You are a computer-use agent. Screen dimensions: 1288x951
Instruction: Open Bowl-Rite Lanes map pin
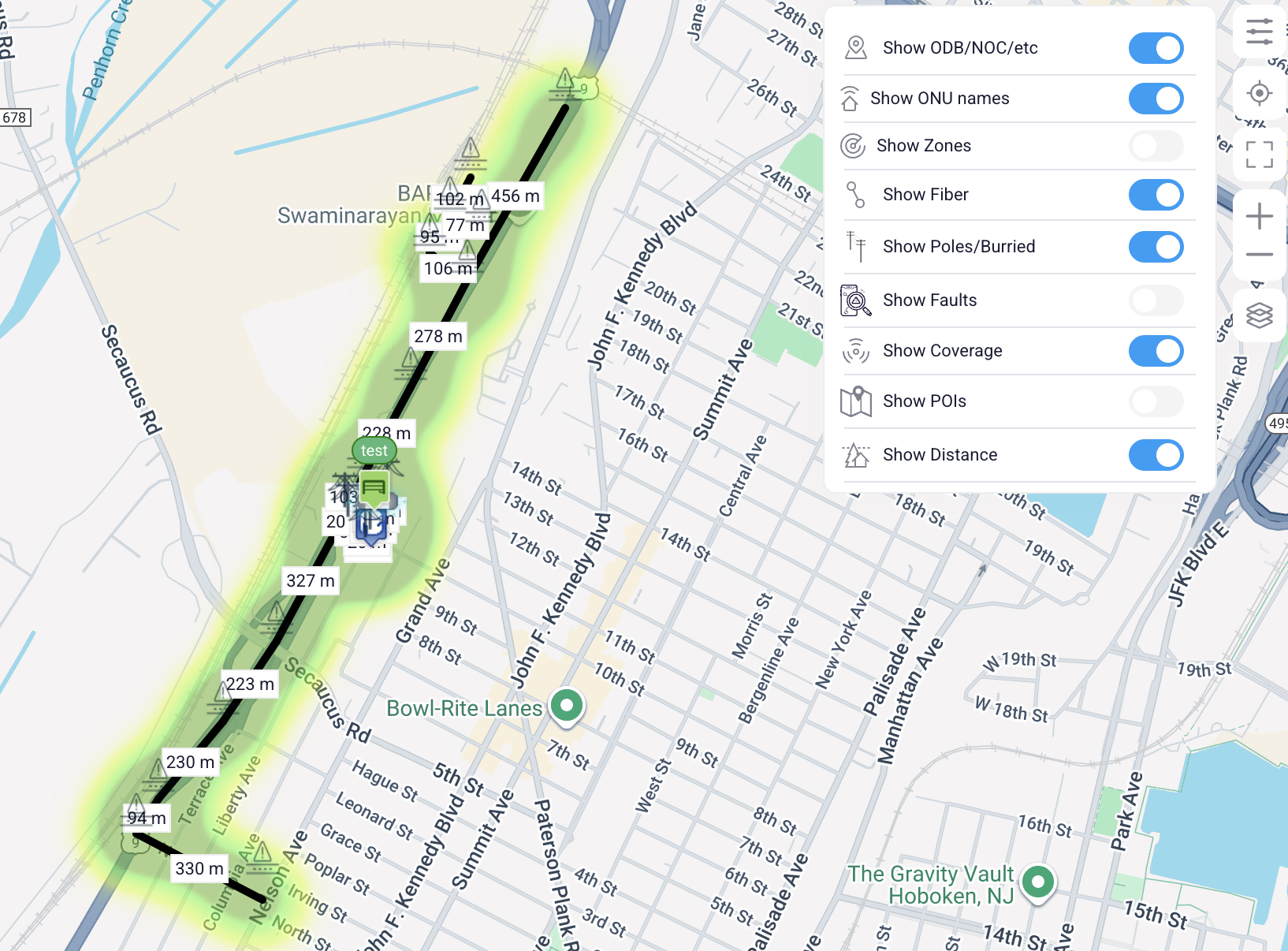pyautogui.click(x=567, y=705)
